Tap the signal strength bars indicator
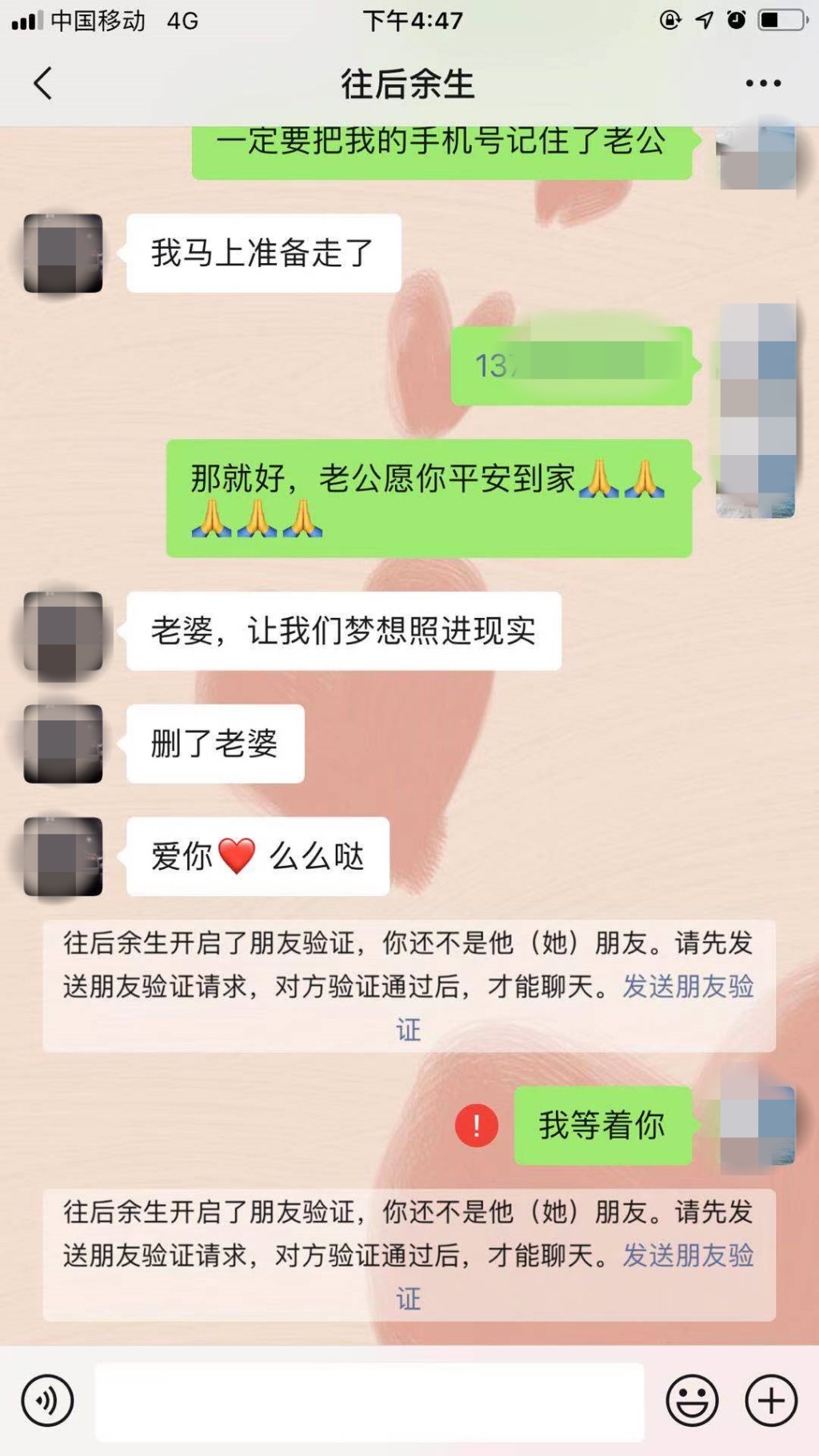The image size is (819, 1456). coord(26,20)
